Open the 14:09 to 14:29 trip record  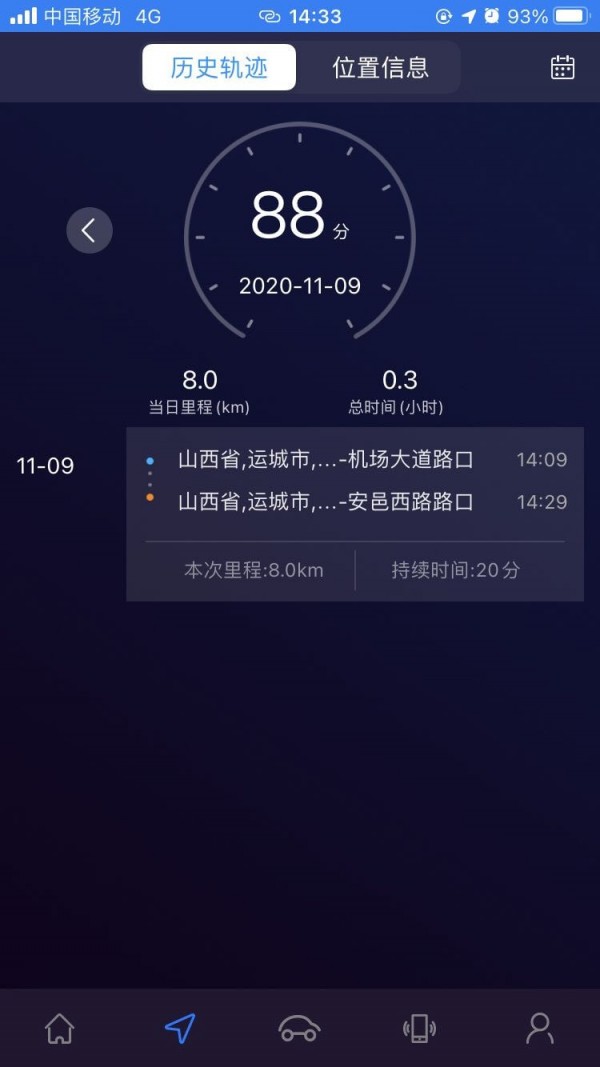(355, 514)
